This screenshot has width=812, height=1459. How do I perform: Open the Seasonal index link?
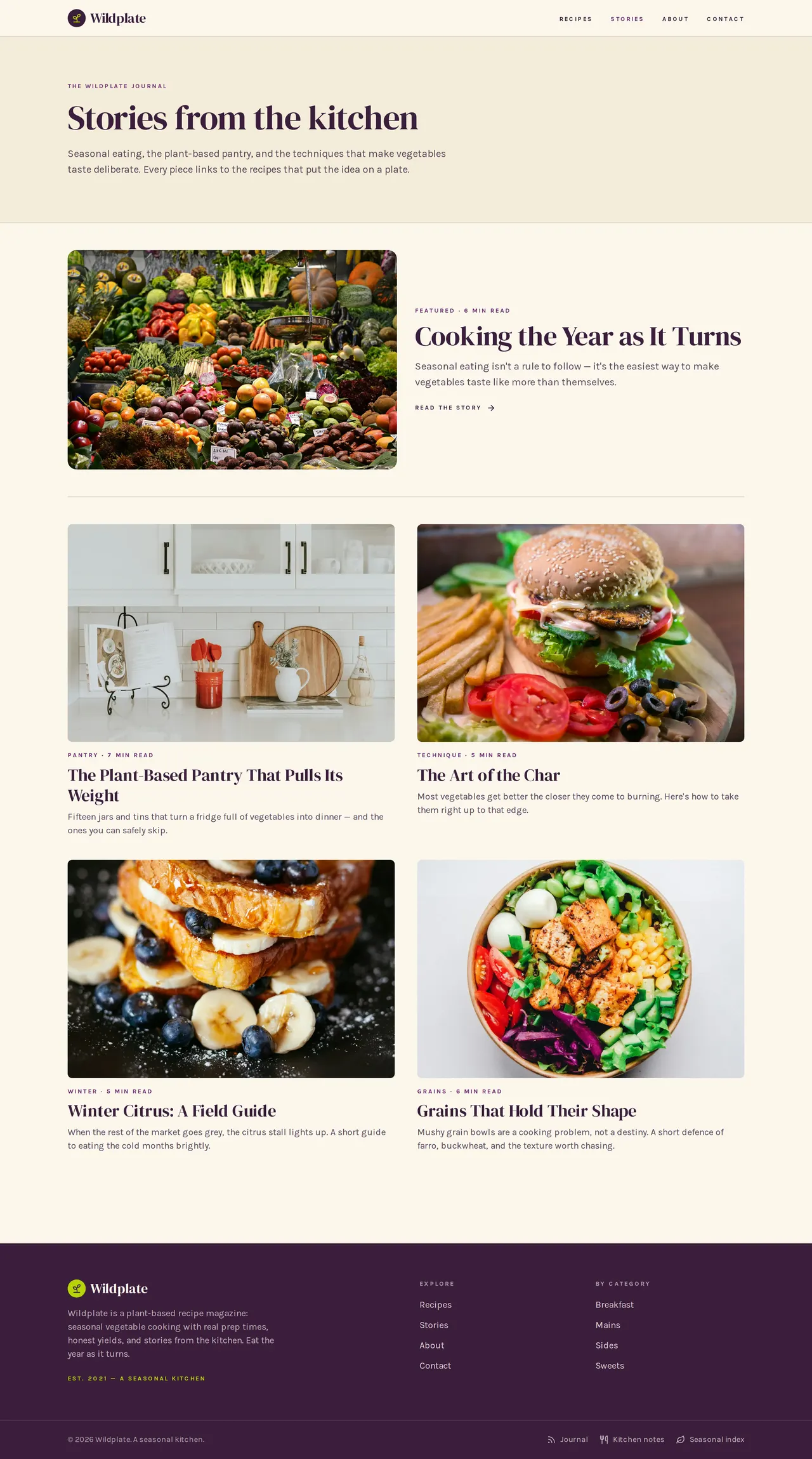click(x=710, y=1439)
